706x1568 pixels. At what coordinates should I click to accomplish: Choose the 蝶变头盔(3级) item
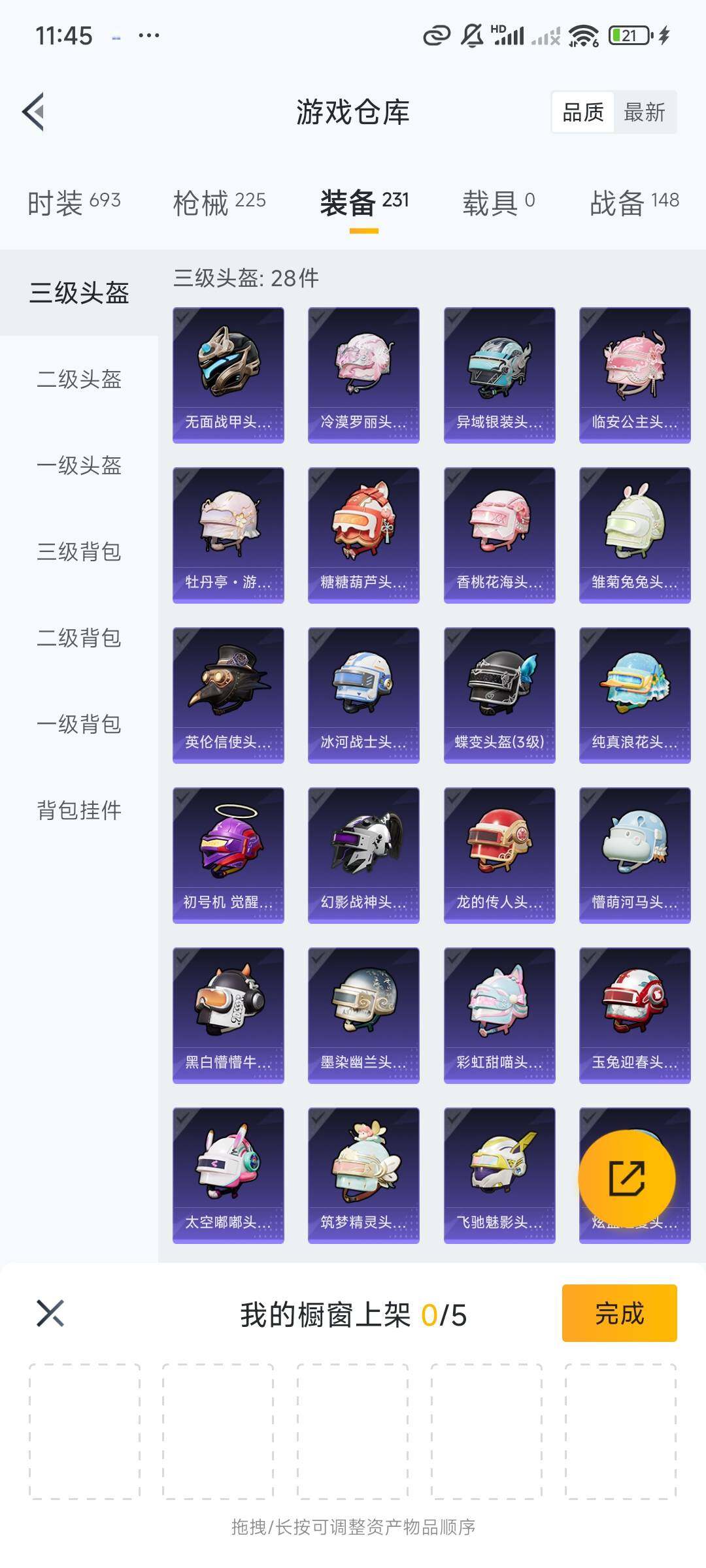[499, 694]
